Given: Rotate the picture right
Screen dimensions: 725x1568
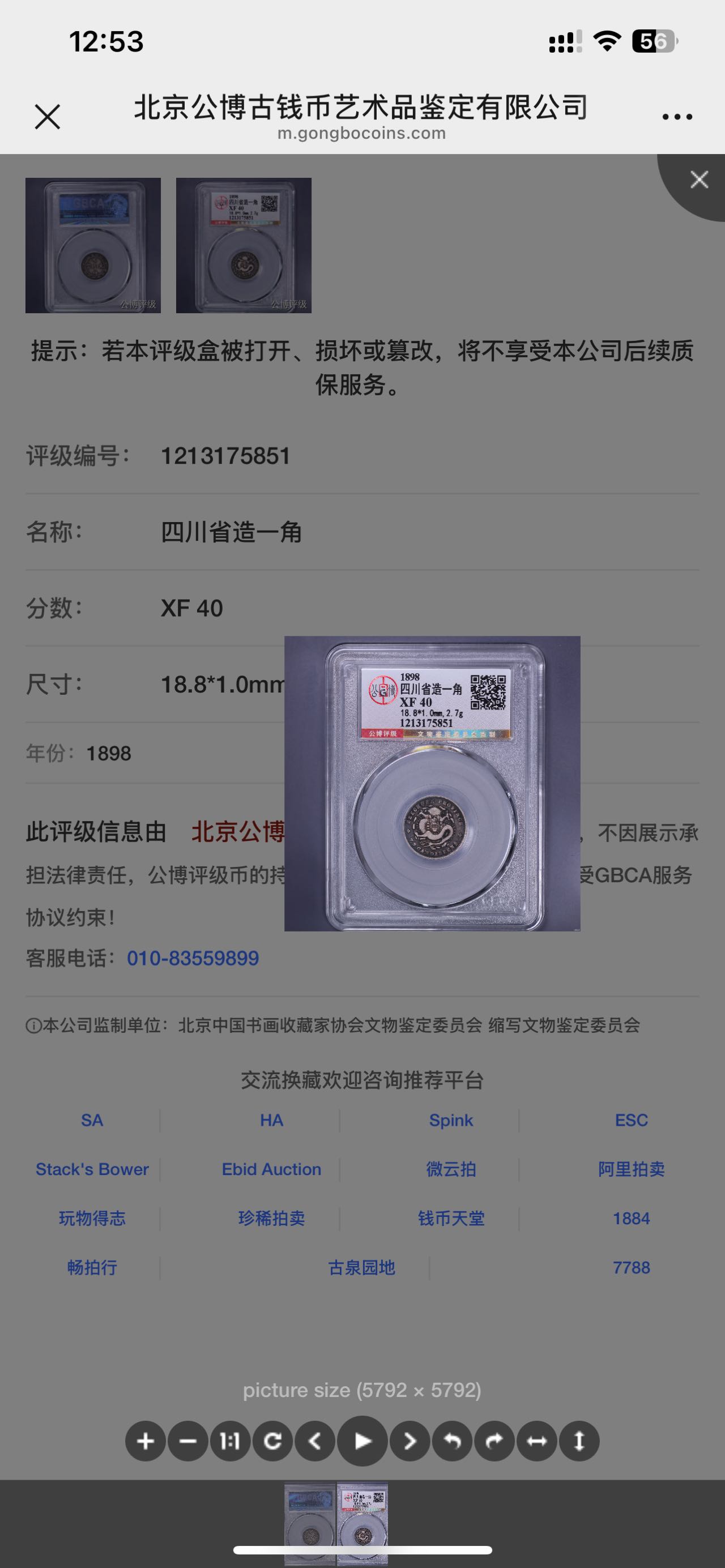Looking at the screenshot, I should (x=494, y=1441).
